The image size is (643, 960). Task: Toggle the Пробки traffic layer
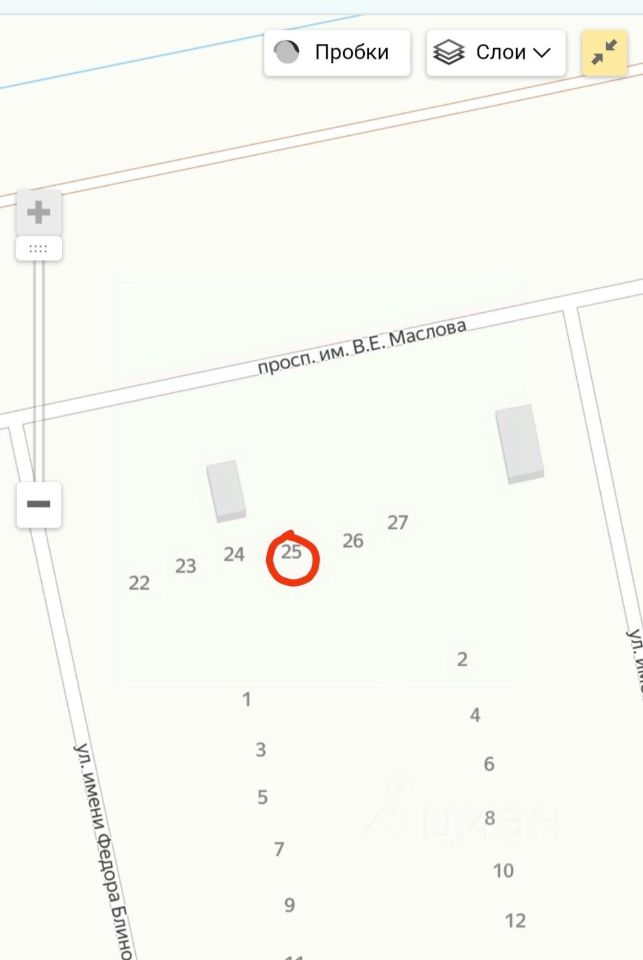337,53
